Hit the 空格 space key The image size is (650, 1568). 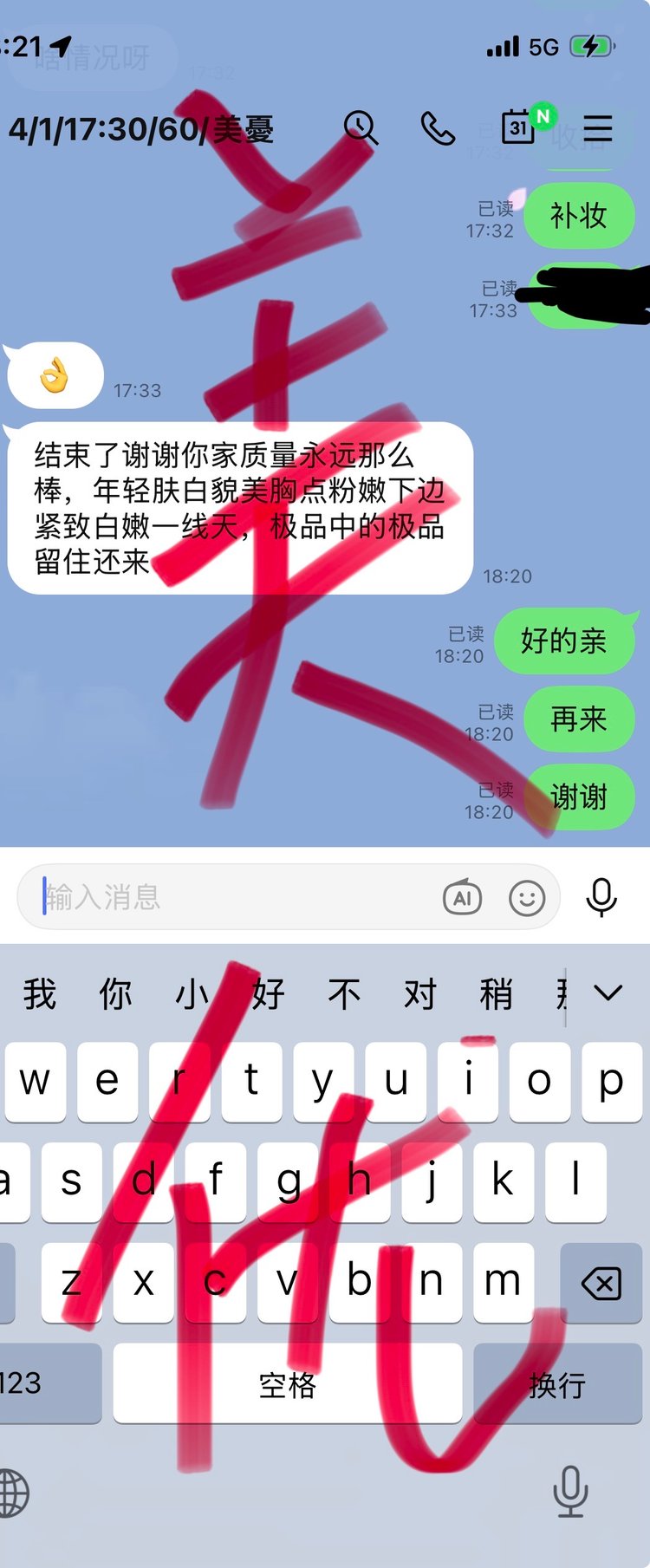(x=287, y=1384)
